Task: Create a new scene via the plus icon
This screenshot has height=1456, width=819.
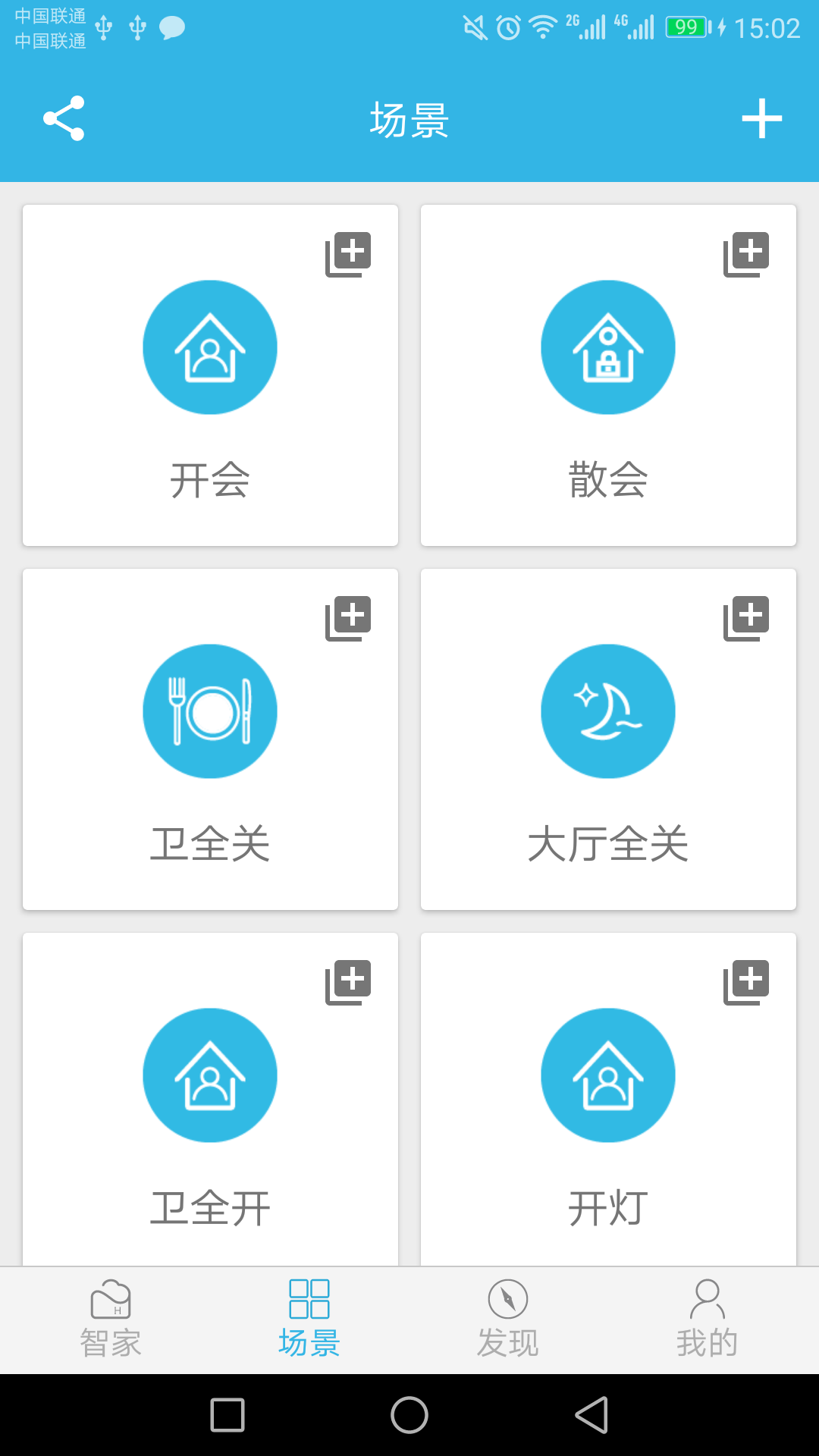Action: 763,118
